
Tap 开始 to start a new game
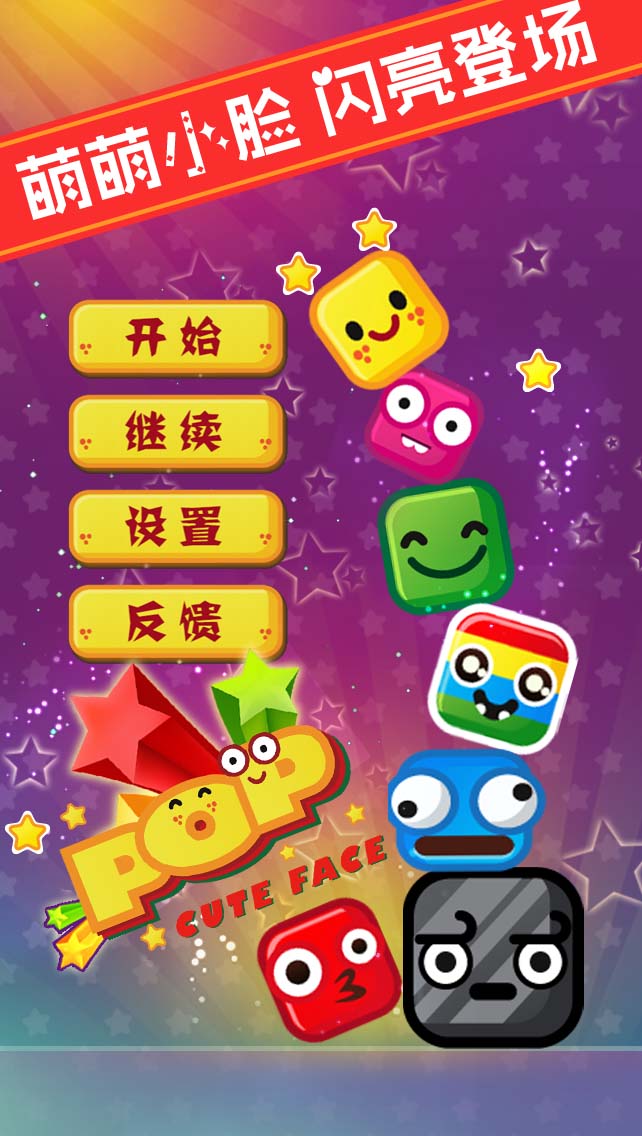[x=176, y=338]
